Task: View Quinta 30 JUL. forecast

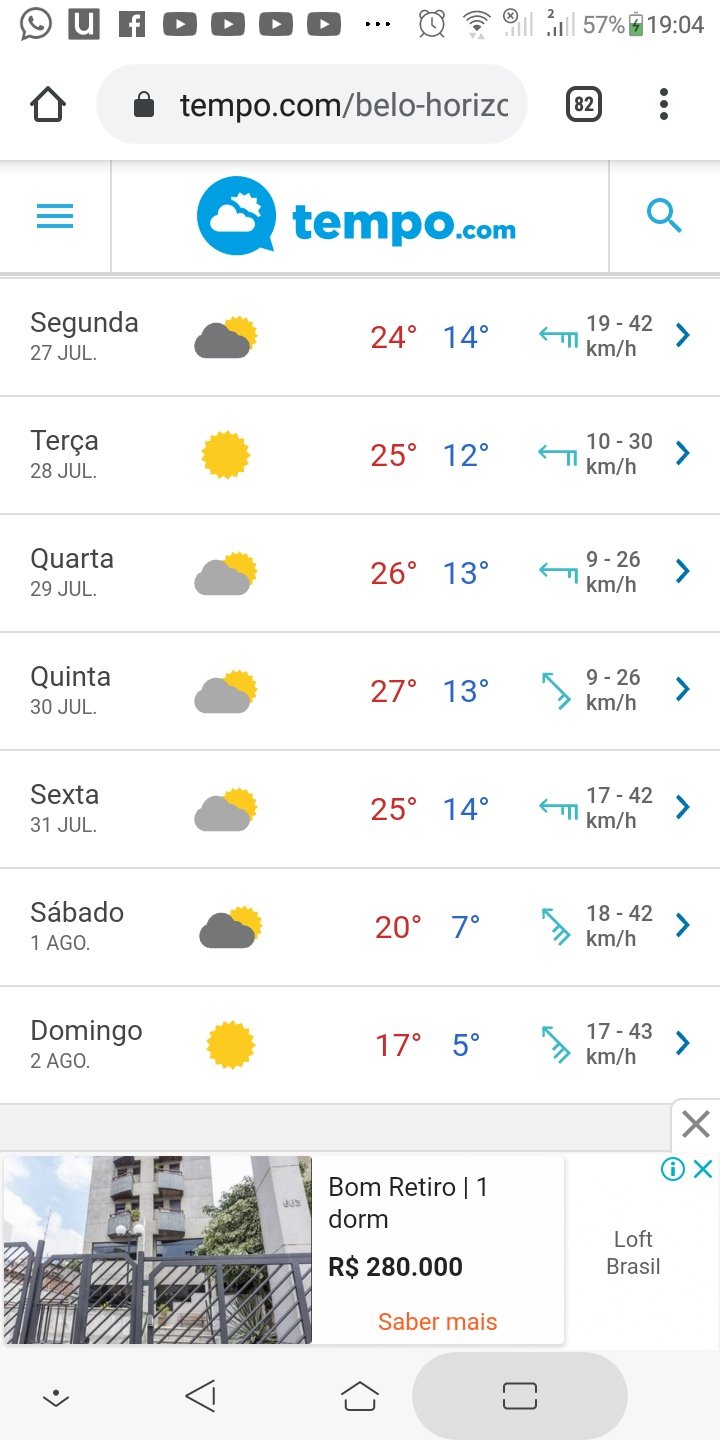Action: point(360,691)
